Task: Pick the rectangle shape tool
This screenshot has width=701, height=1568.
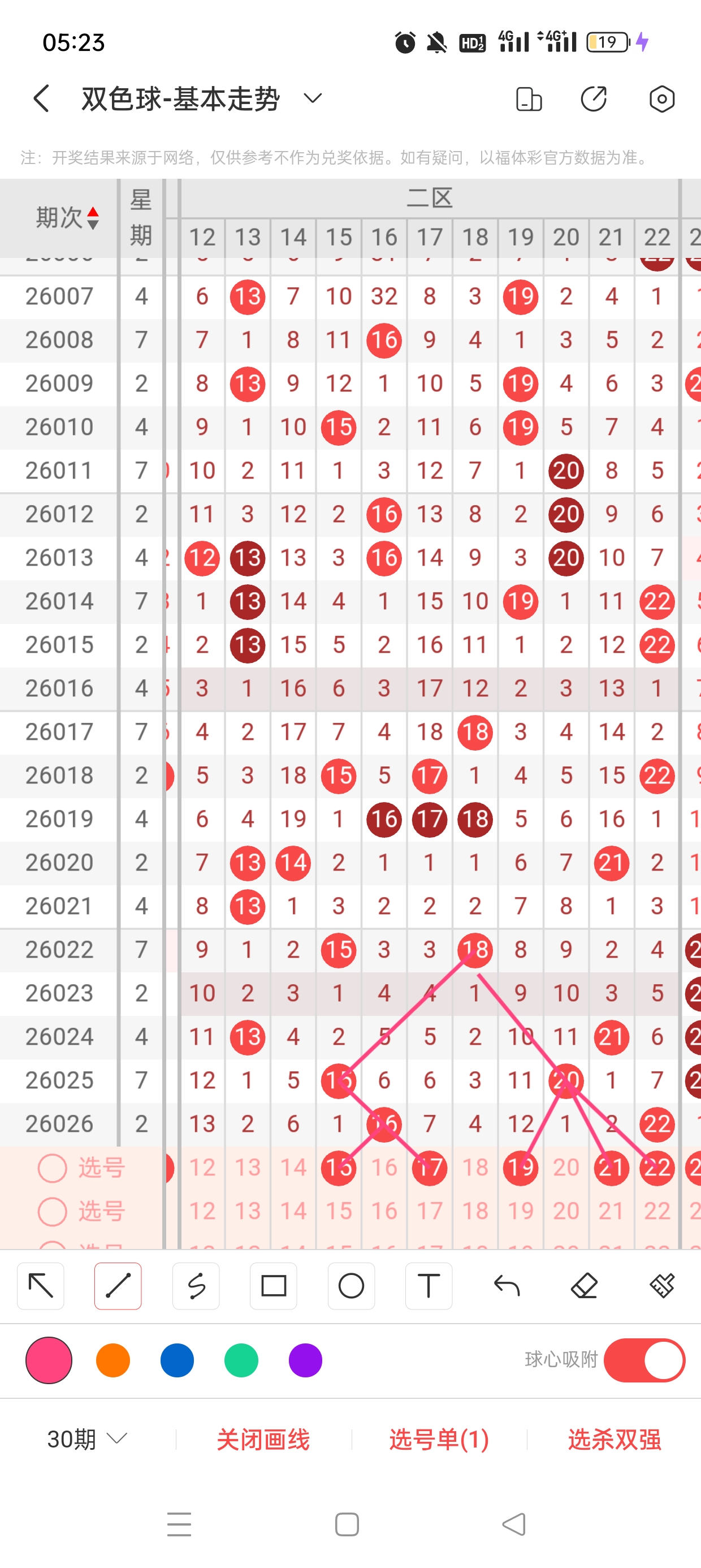Action: tap(273, 1286)
